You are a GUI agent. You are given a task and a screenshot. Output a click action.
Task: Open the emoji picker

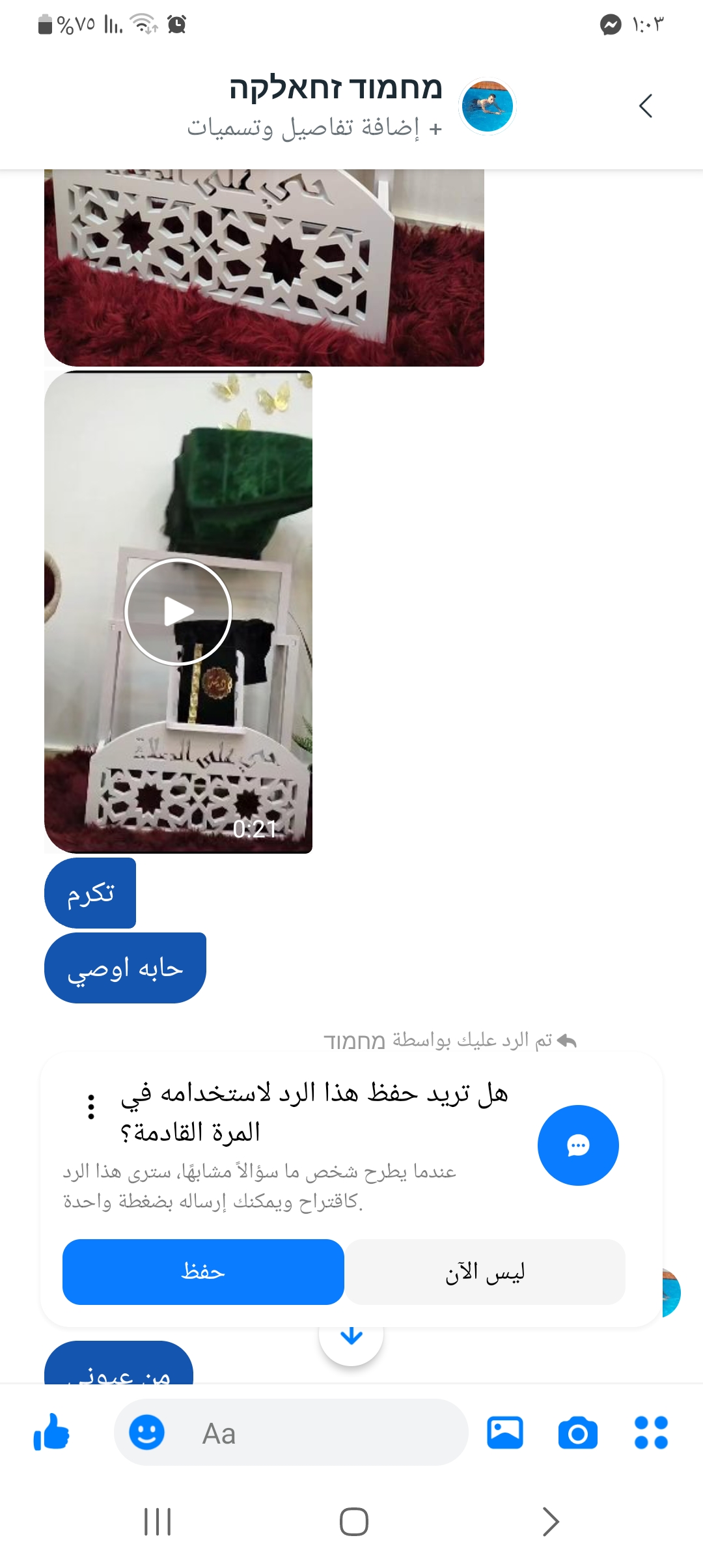coord(146,1433)
